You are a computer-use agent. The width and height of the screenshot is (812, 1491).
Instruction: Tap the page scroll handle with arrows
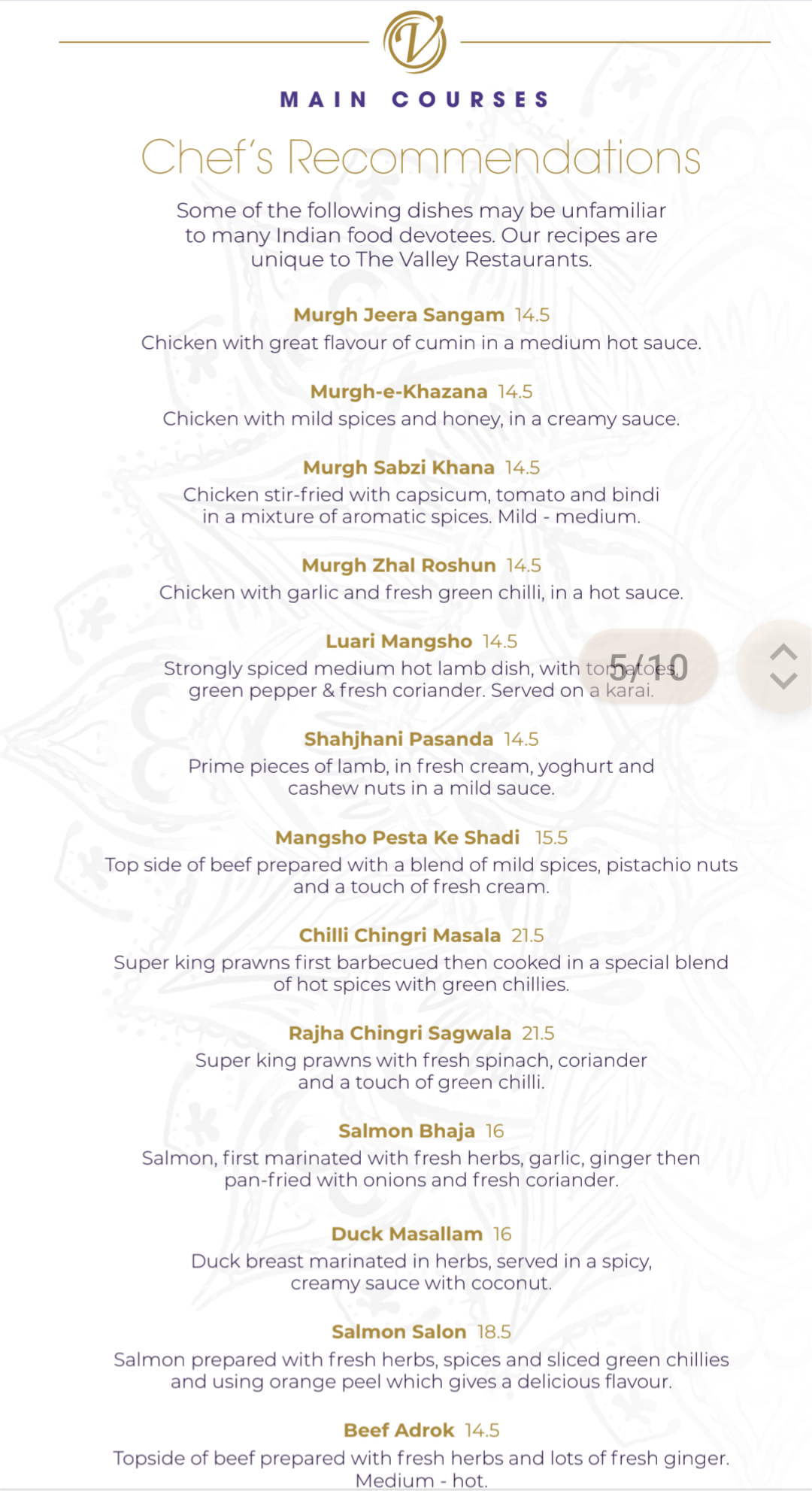[782, 666]
